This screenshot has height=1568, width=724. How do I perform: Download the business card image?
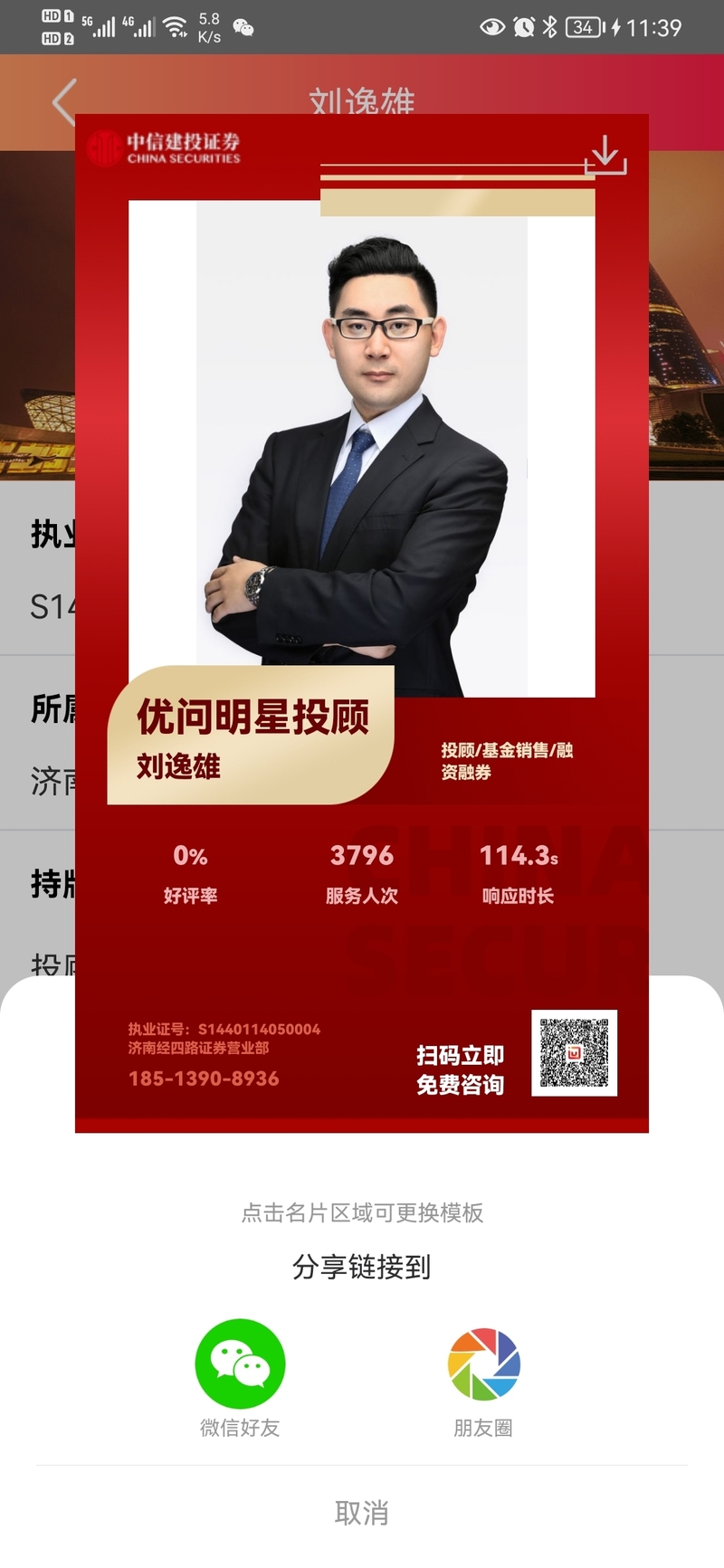(x=605, y=156)
